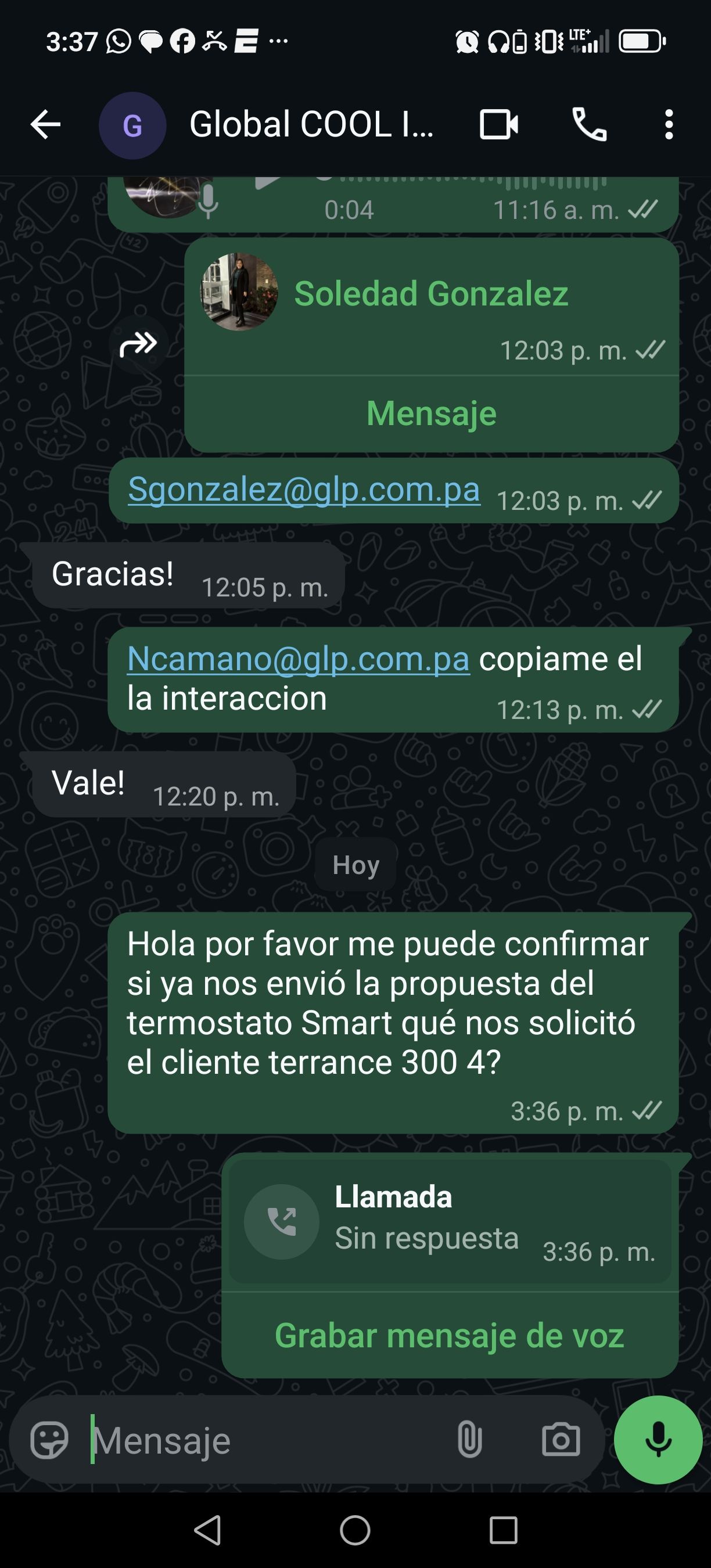Start a video call
Viewport: 711px width, 1568px height.
click(498, 125)
